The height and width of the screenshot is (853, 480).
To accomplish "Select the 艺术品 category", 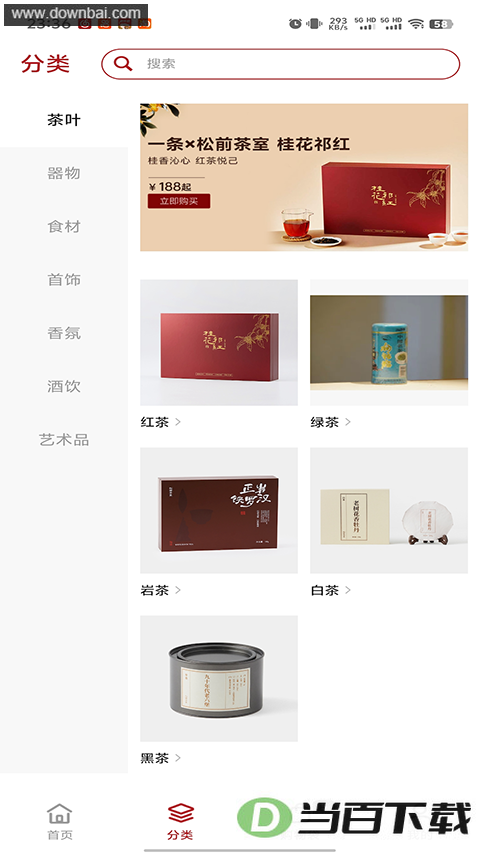I will (64, 440).
